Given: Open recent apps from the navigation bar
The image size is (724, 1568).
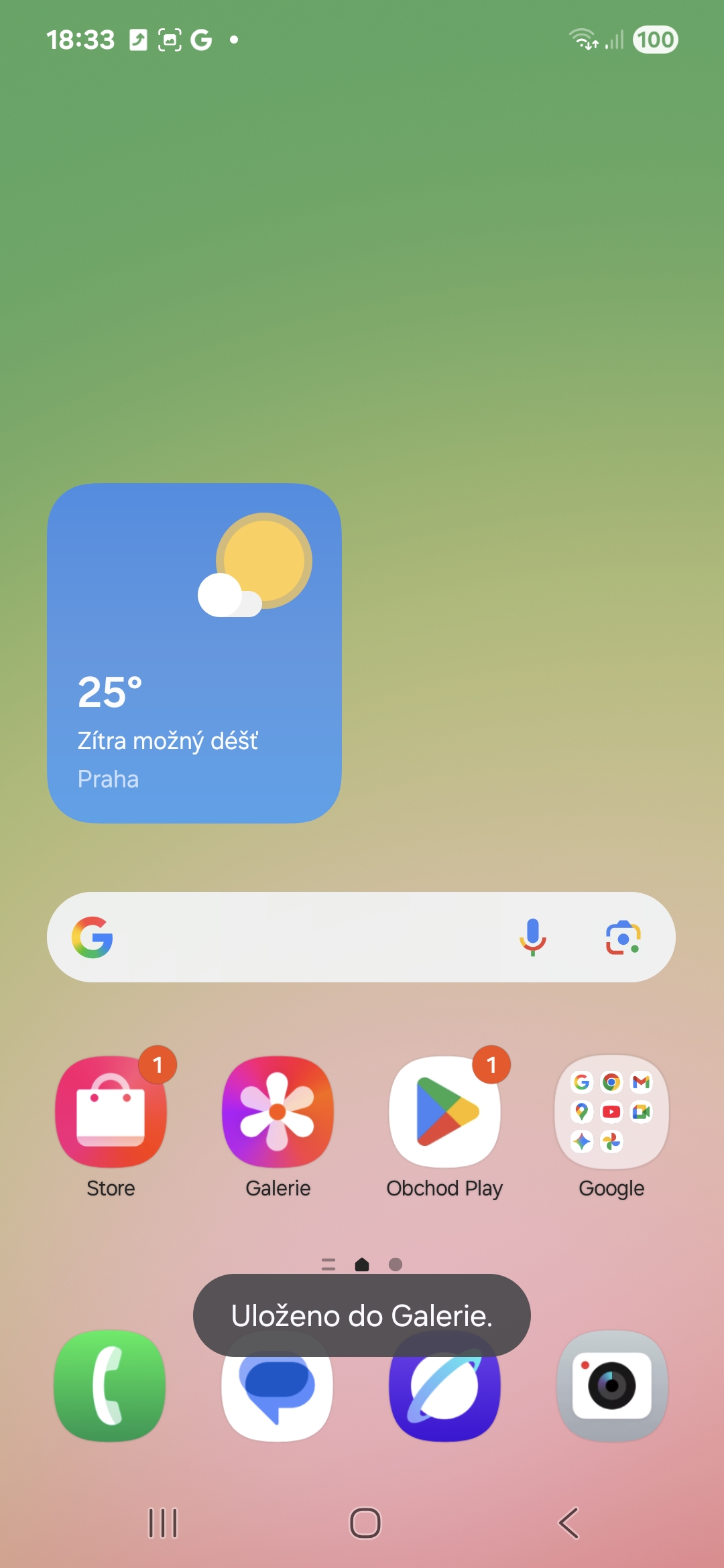Looking at the screenshot, I should pyautogui.click(x=163, y=1523).
